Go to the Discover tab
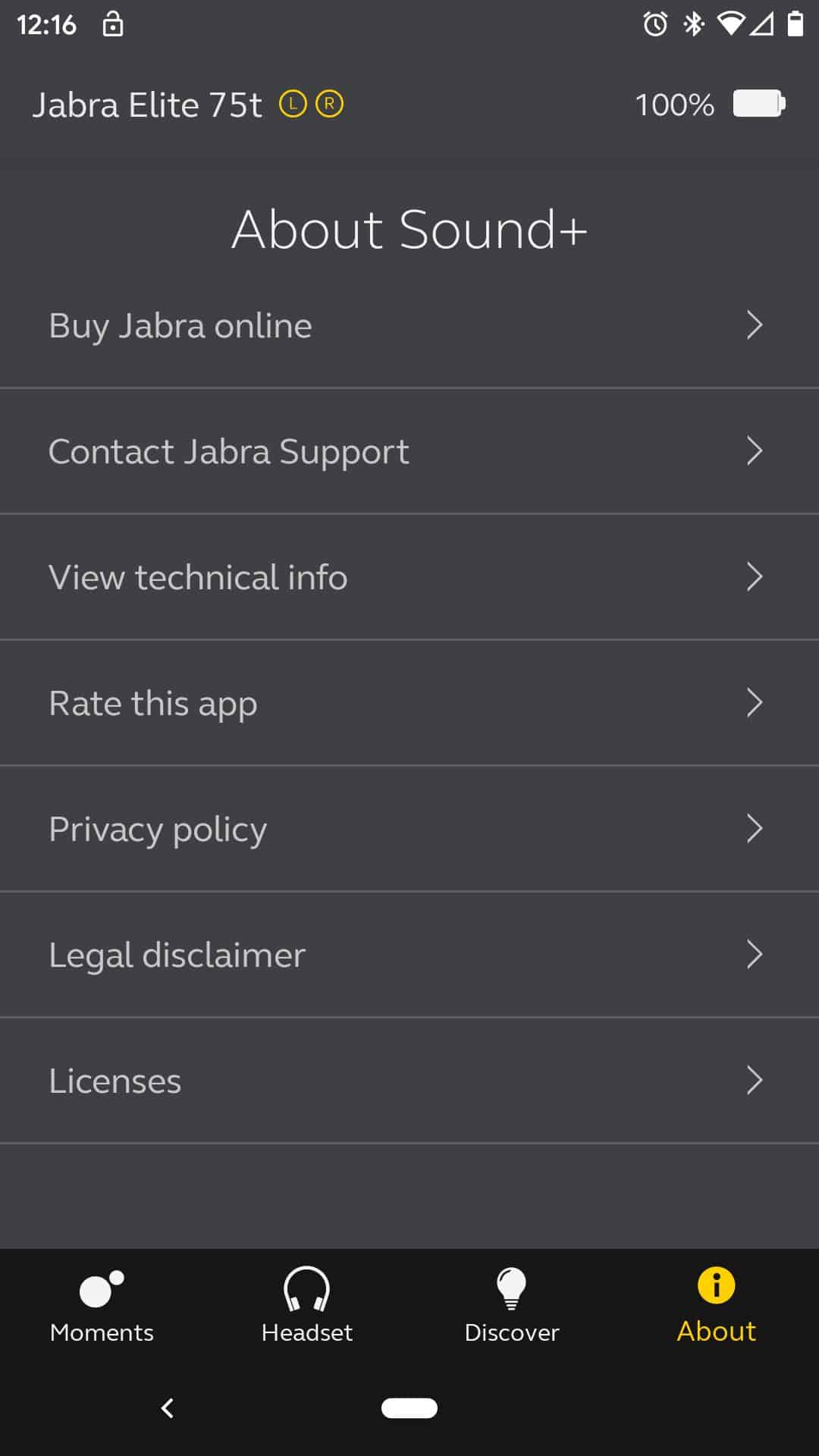819x1456 pixels. click(512, 1306)
